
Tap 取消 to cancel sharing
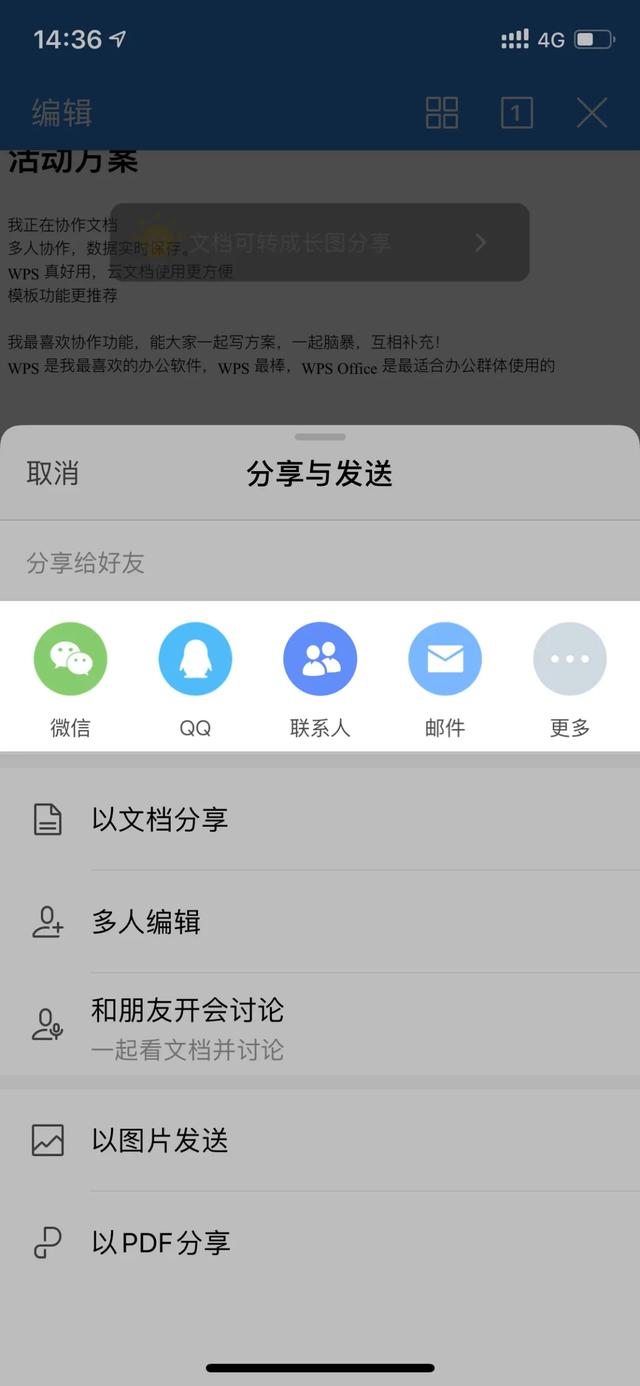[52, 473]
